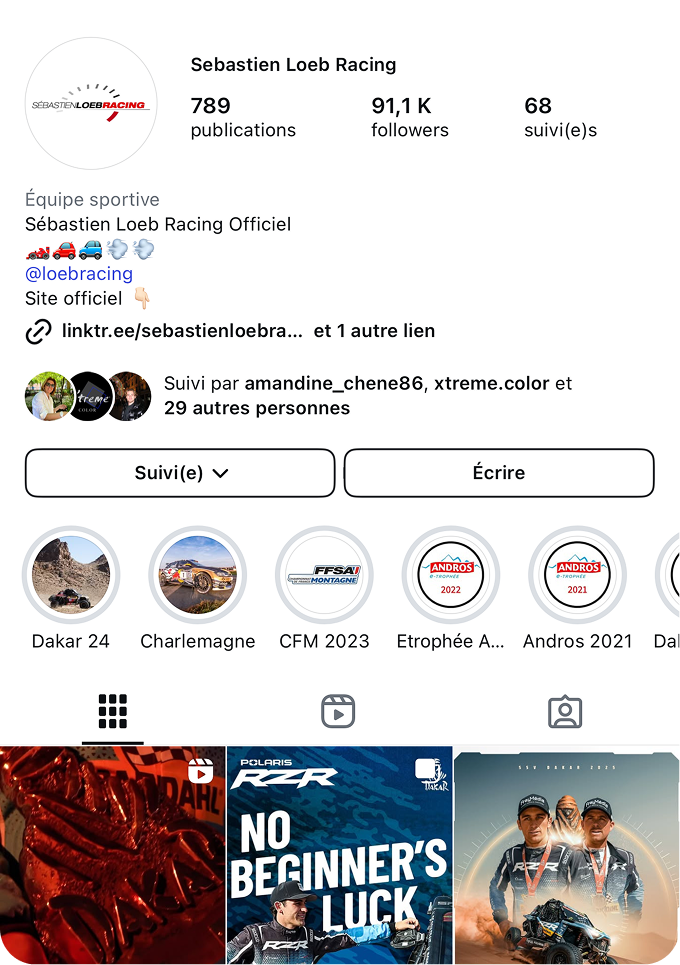Screen dimensions: 680x965
Task: See mutual followers amandine_chene86 and others
Action: (x=367, y=396)
